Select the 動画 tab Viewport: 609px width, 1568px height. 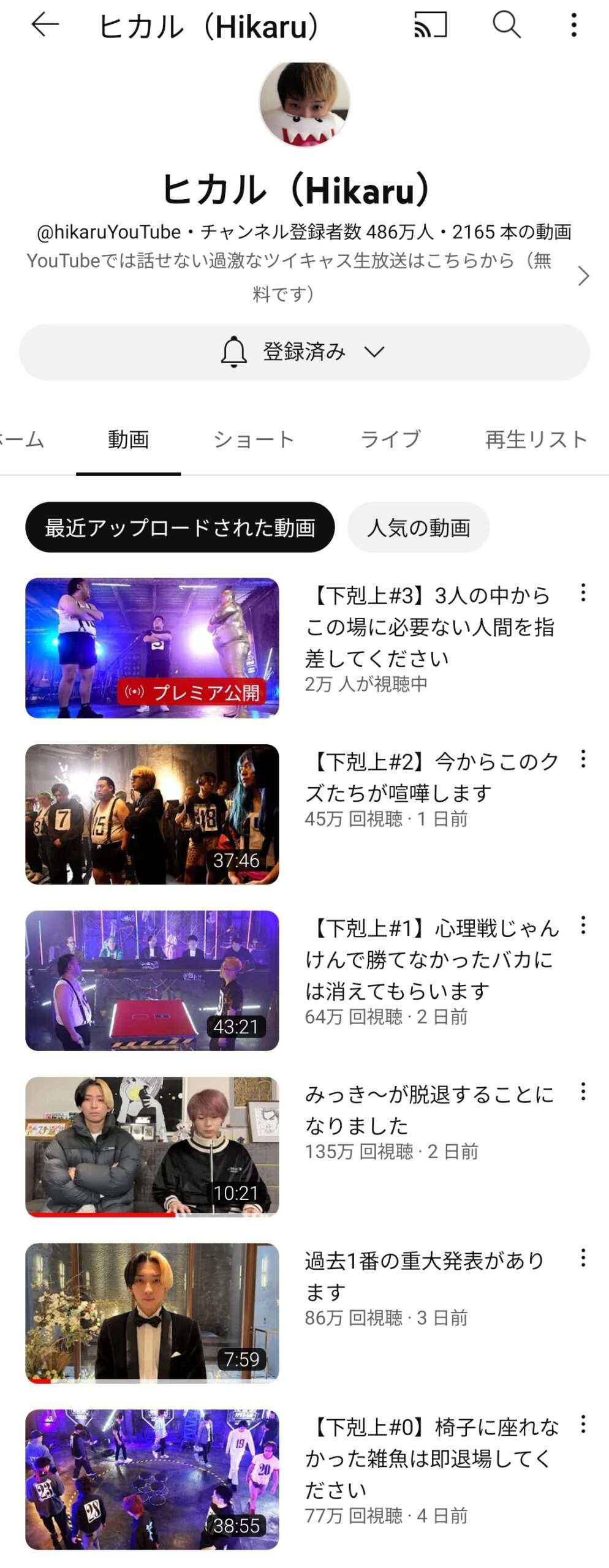click(x=128, y=439)
